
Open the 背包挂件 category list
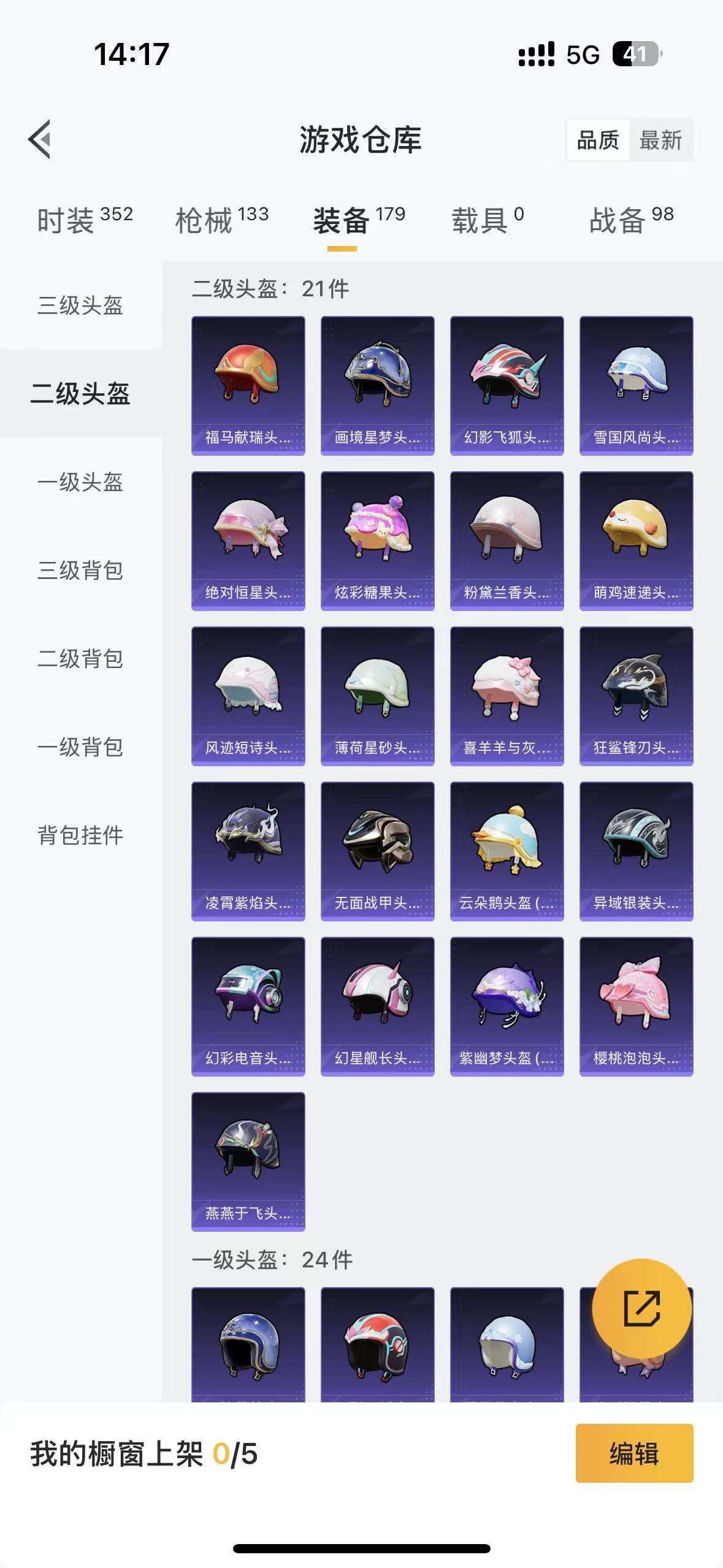[78, 833]
